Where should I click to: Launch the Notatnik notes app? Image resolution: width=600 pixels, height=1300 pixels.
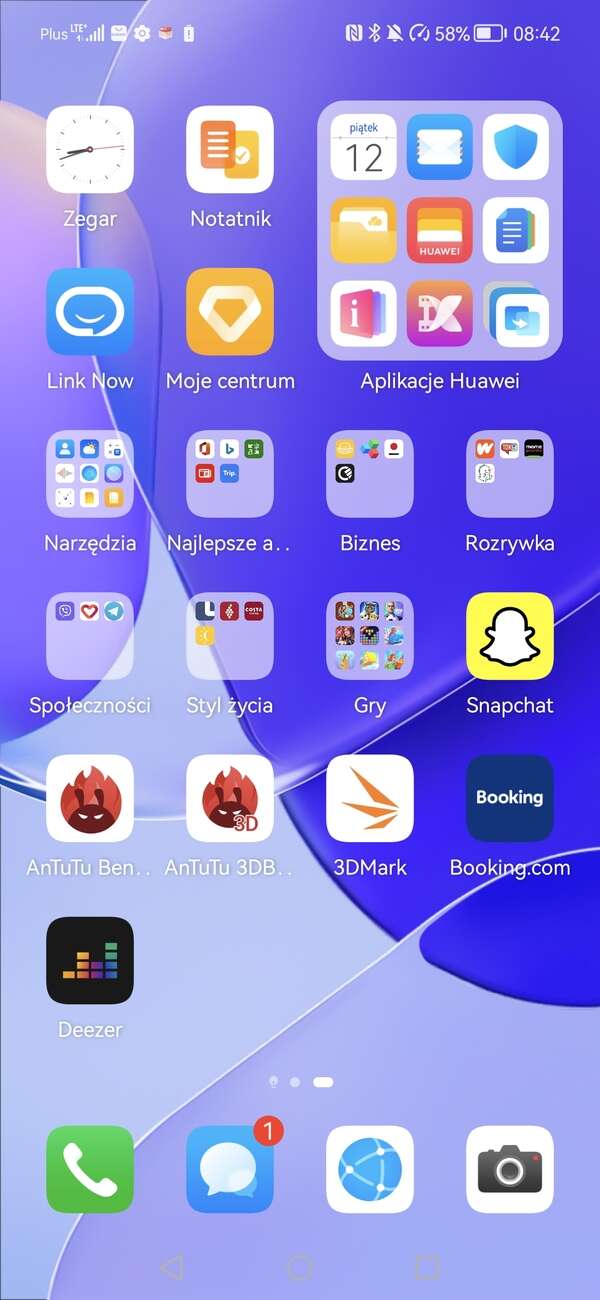tap(230, 149)
